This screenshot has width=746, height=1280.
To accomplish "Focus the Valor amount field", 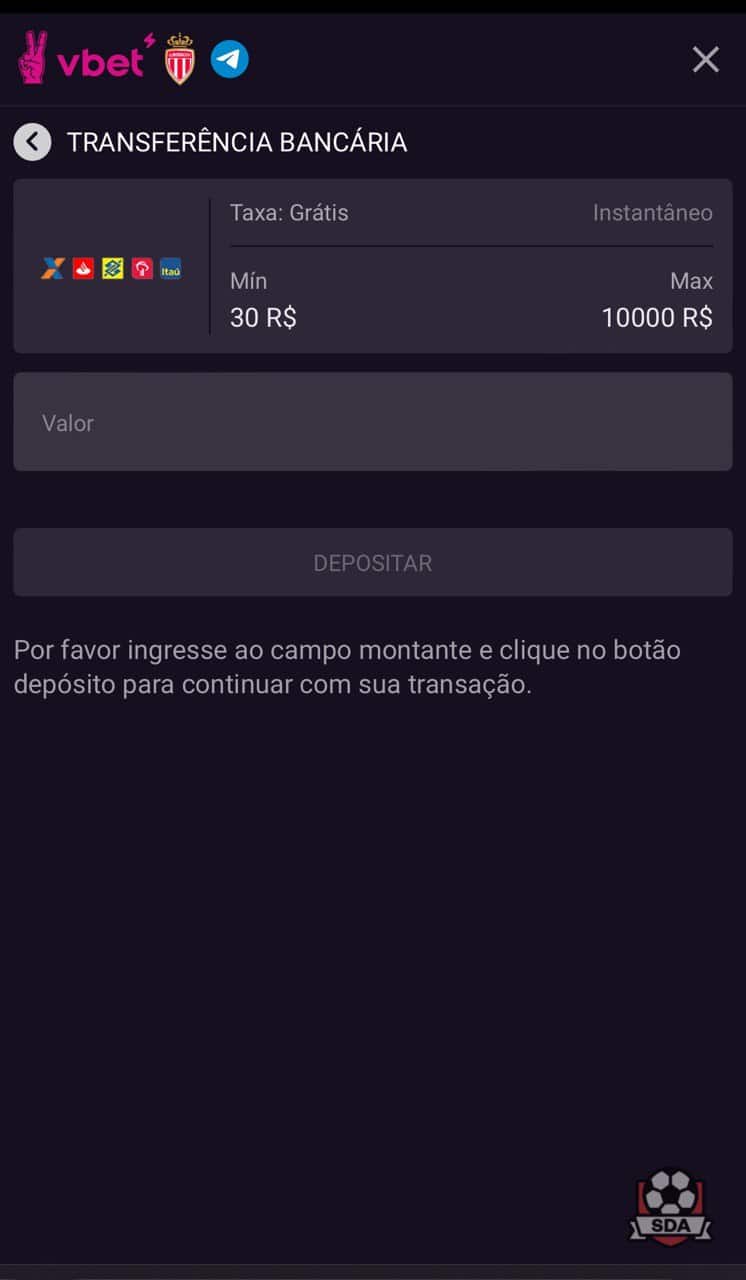I will (373, 422).
